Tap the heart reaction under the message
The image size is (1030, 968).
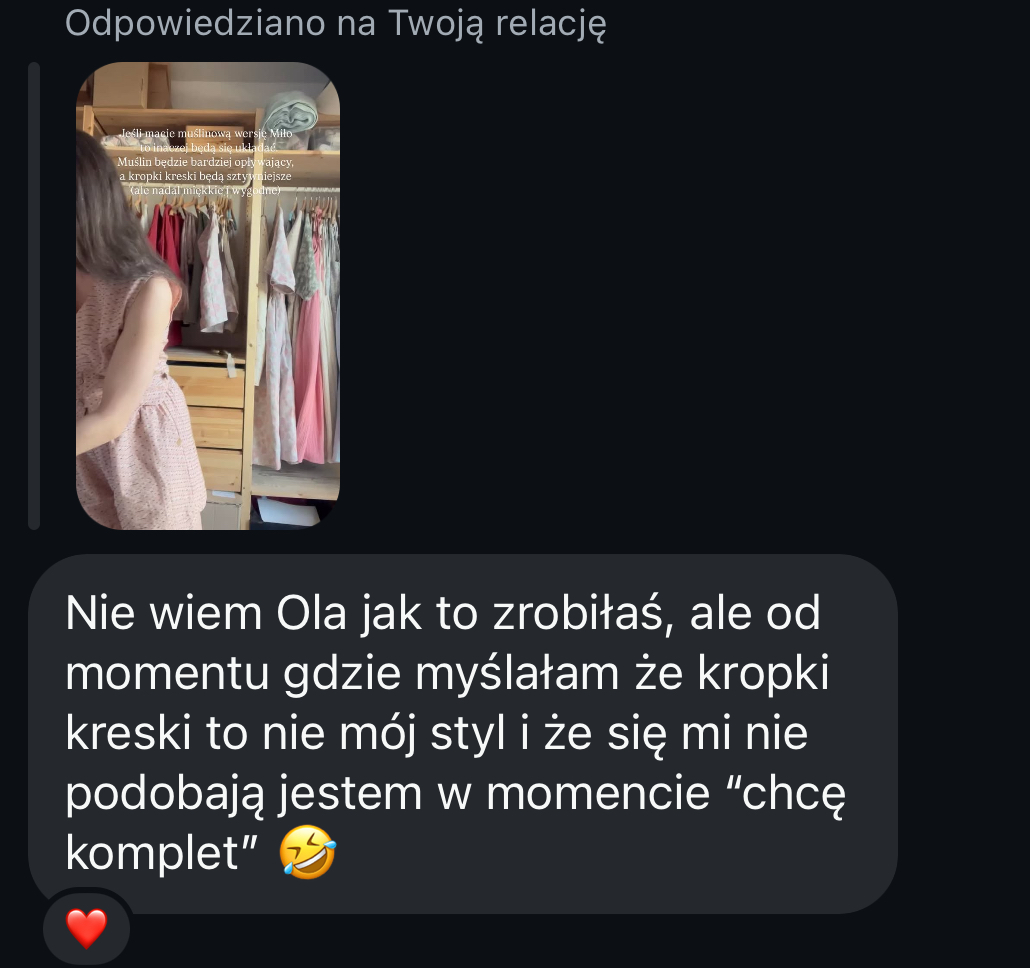point(86,928)
